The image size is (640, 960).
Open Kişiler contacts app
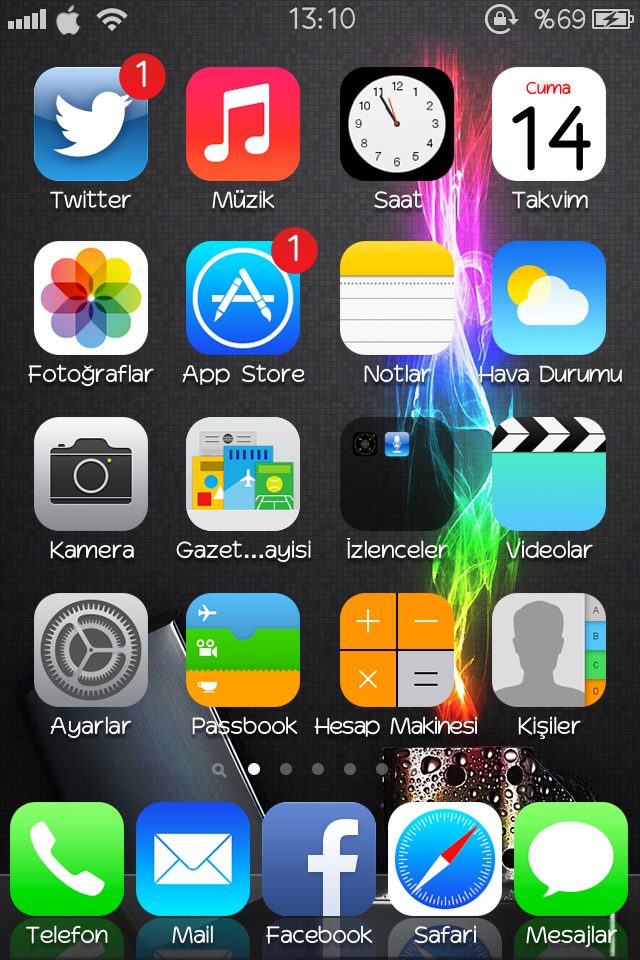[x=549, y=650]
